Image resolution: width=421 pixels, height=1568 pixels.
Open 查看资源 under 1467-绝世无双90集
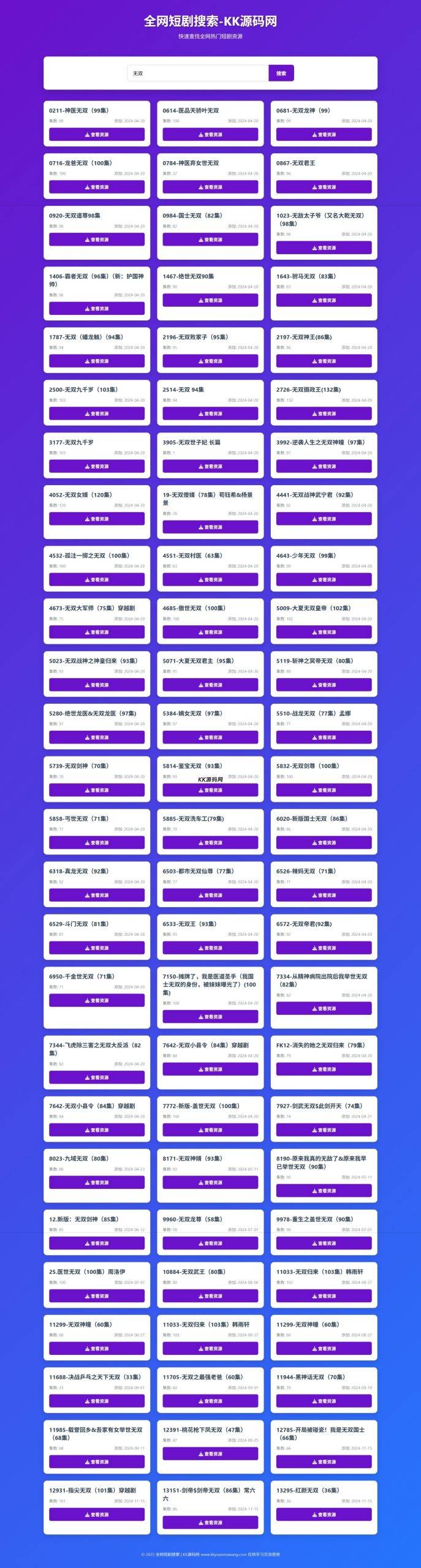click(210, 300)
